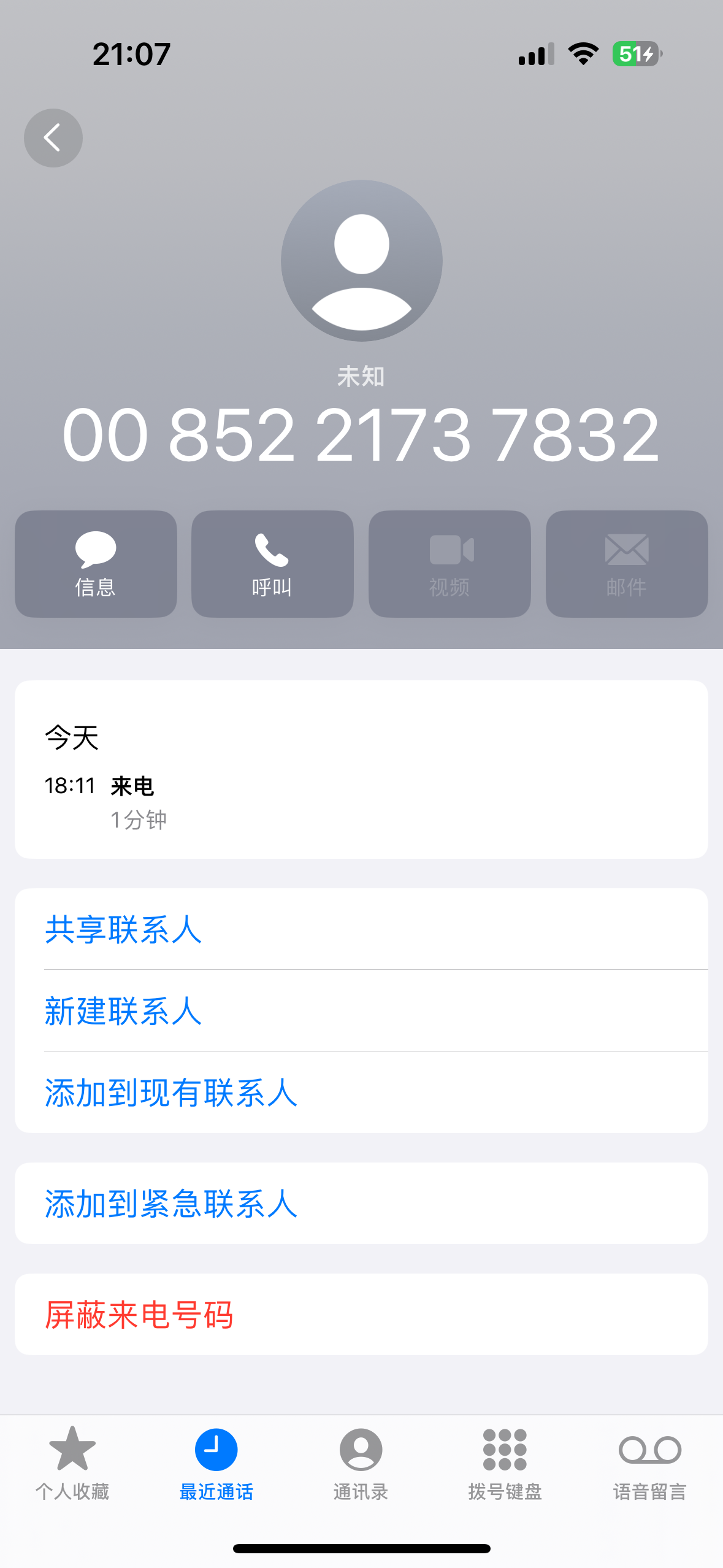Select 添加到现有联系人
This screenshot has height=1568, width=723.
click(171, 1093)
